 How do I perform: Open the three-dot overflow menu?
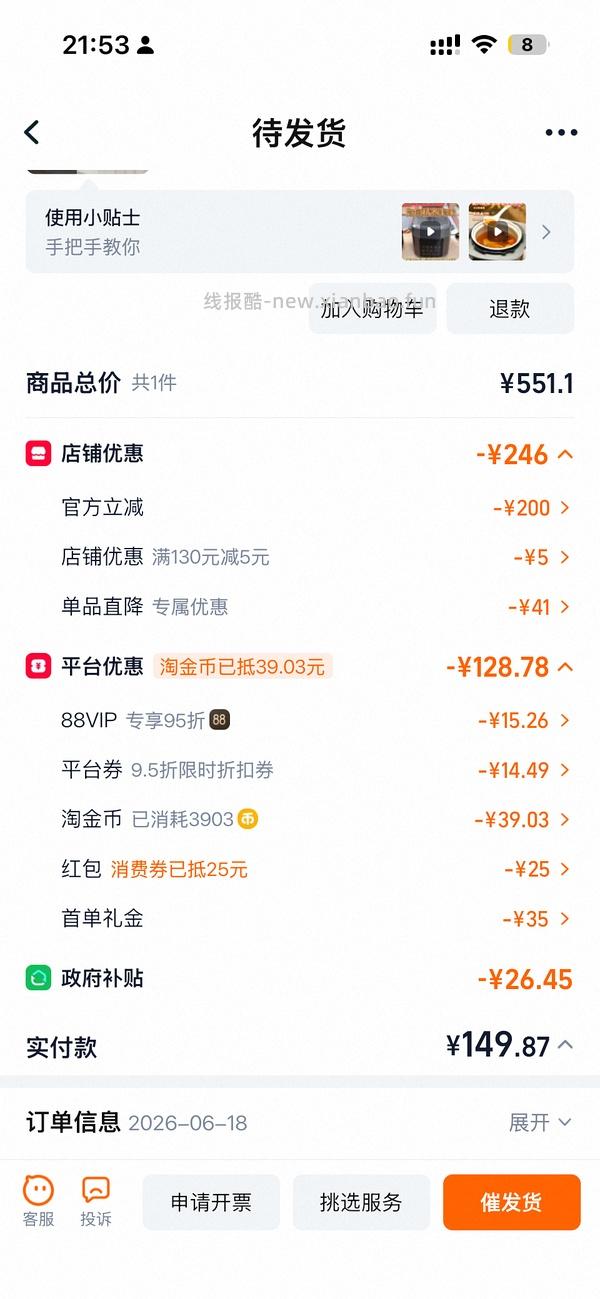[x=561, y=133]
